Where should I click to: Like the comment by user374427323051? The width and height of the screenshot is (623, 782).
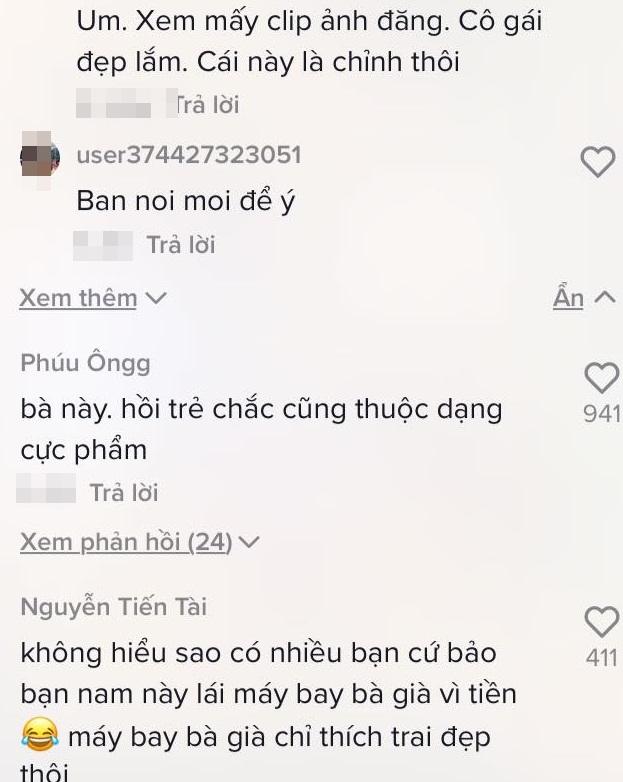click(597, 163)
